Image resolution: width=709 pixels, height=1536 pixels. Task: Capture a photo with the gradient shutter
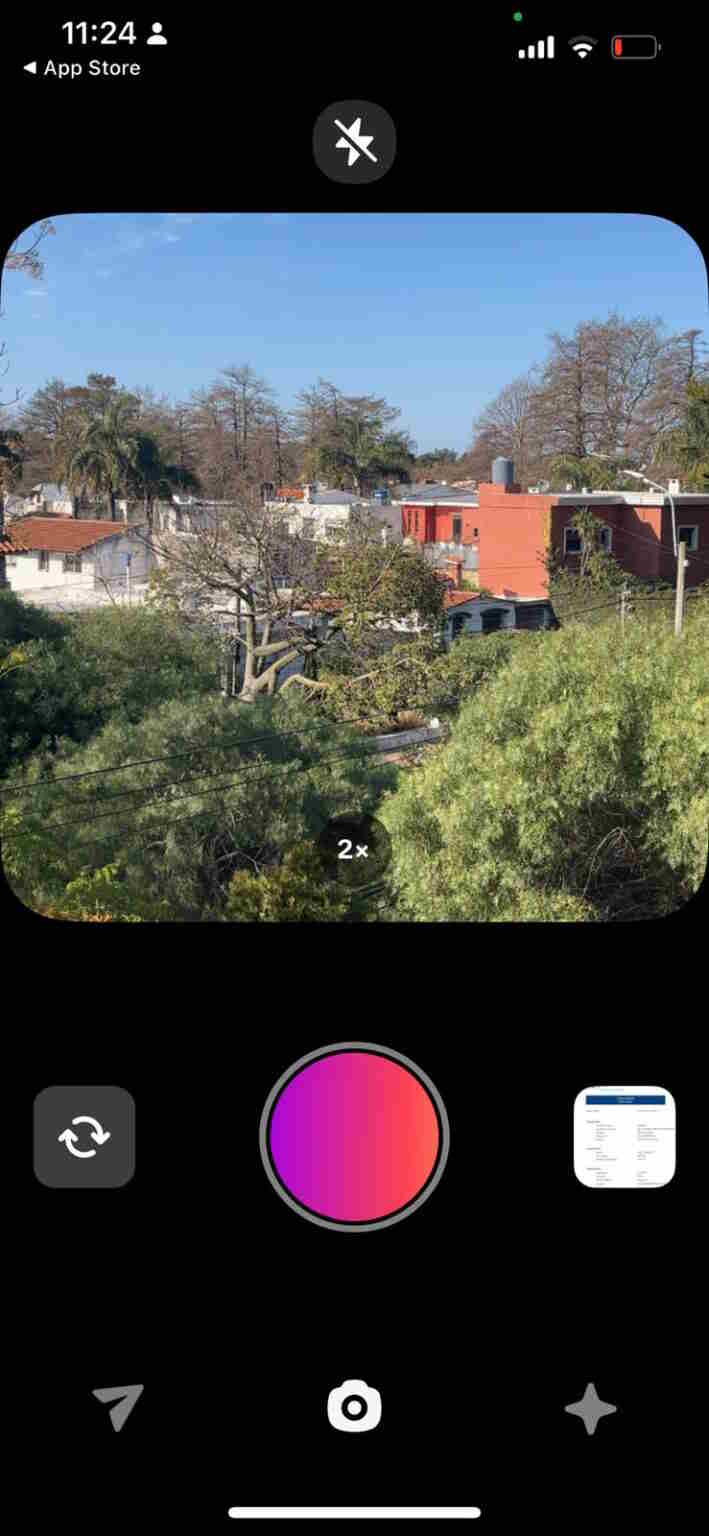(354, 1137)
